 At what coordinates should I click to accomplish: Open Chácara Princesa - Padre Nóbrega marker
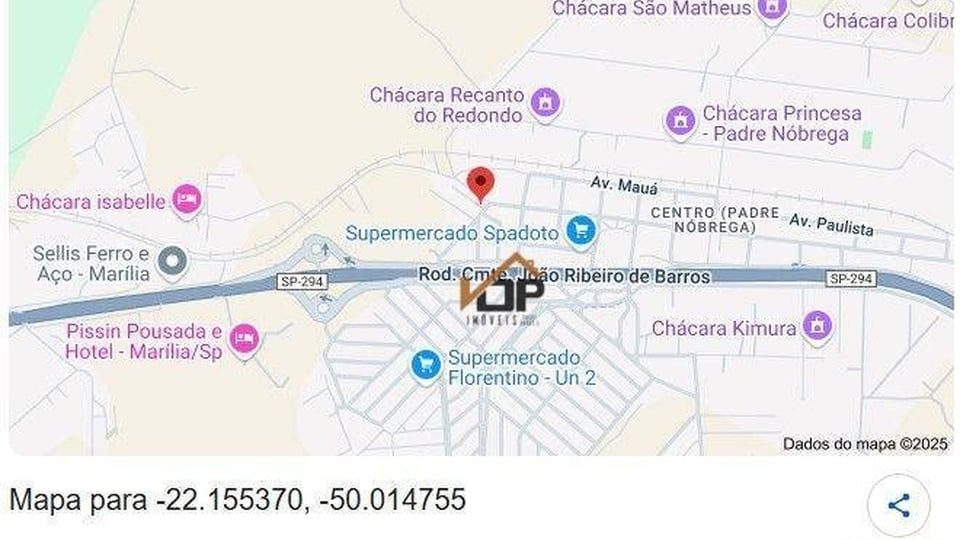coord(680,122)
